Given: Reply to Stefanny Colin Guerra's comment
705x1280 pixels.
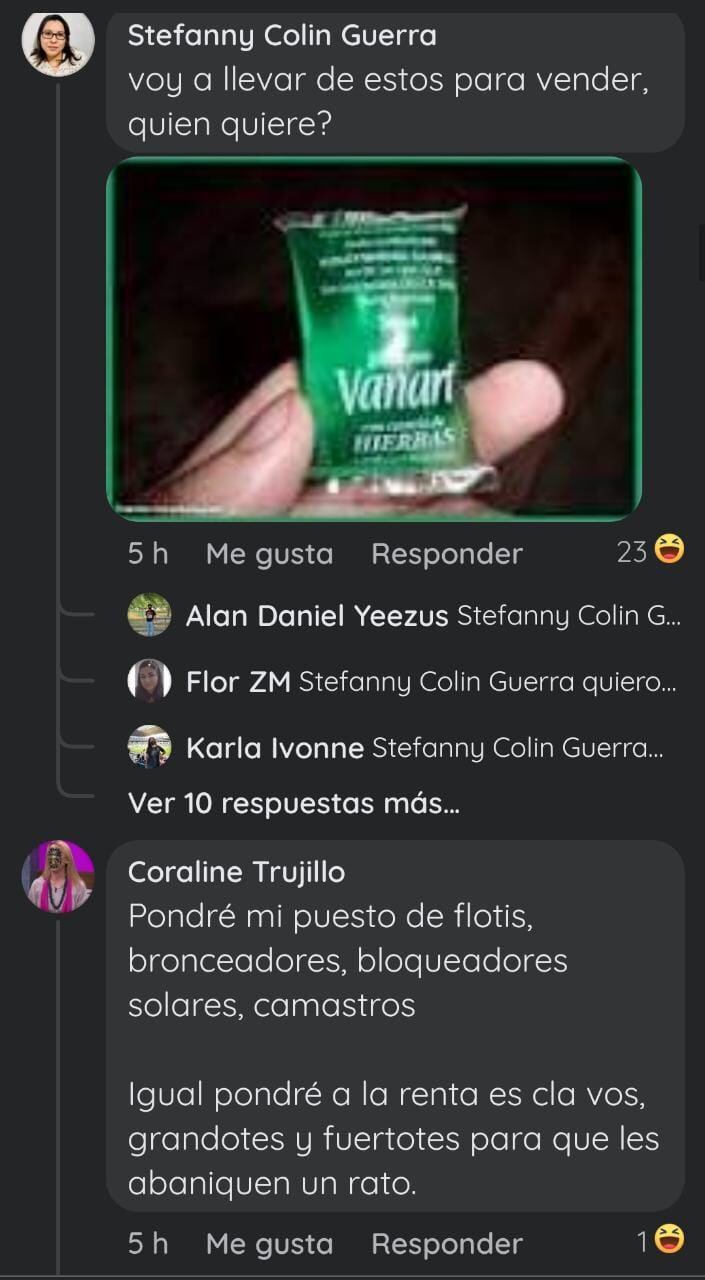Looking at the screenshot, I should coord(446,553).
